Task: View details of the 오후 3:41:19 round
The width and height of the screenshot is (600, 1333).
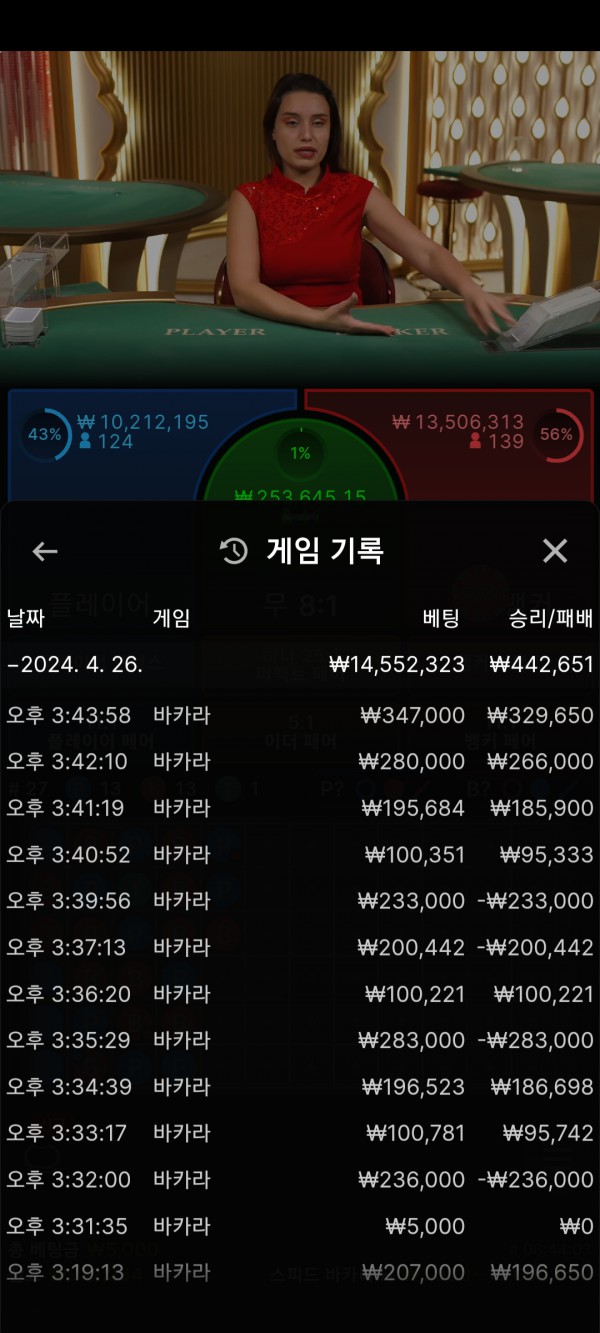Action: point(300,808)
